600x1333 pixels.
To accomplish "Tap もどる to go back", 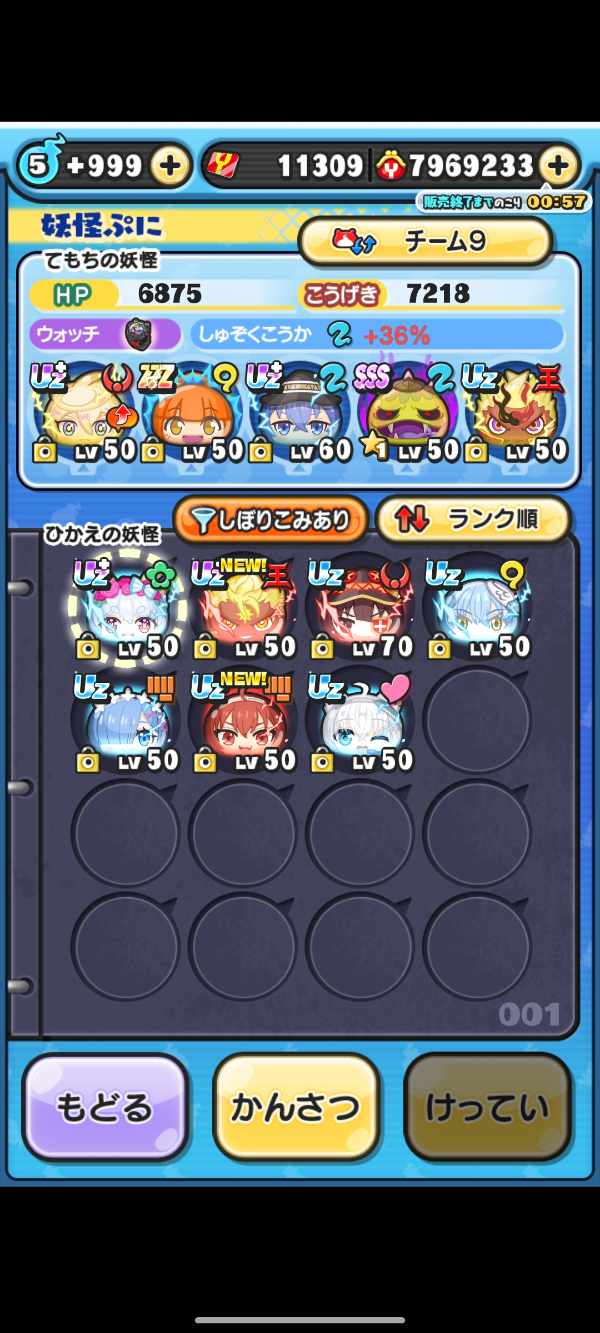I will 105,1107.
